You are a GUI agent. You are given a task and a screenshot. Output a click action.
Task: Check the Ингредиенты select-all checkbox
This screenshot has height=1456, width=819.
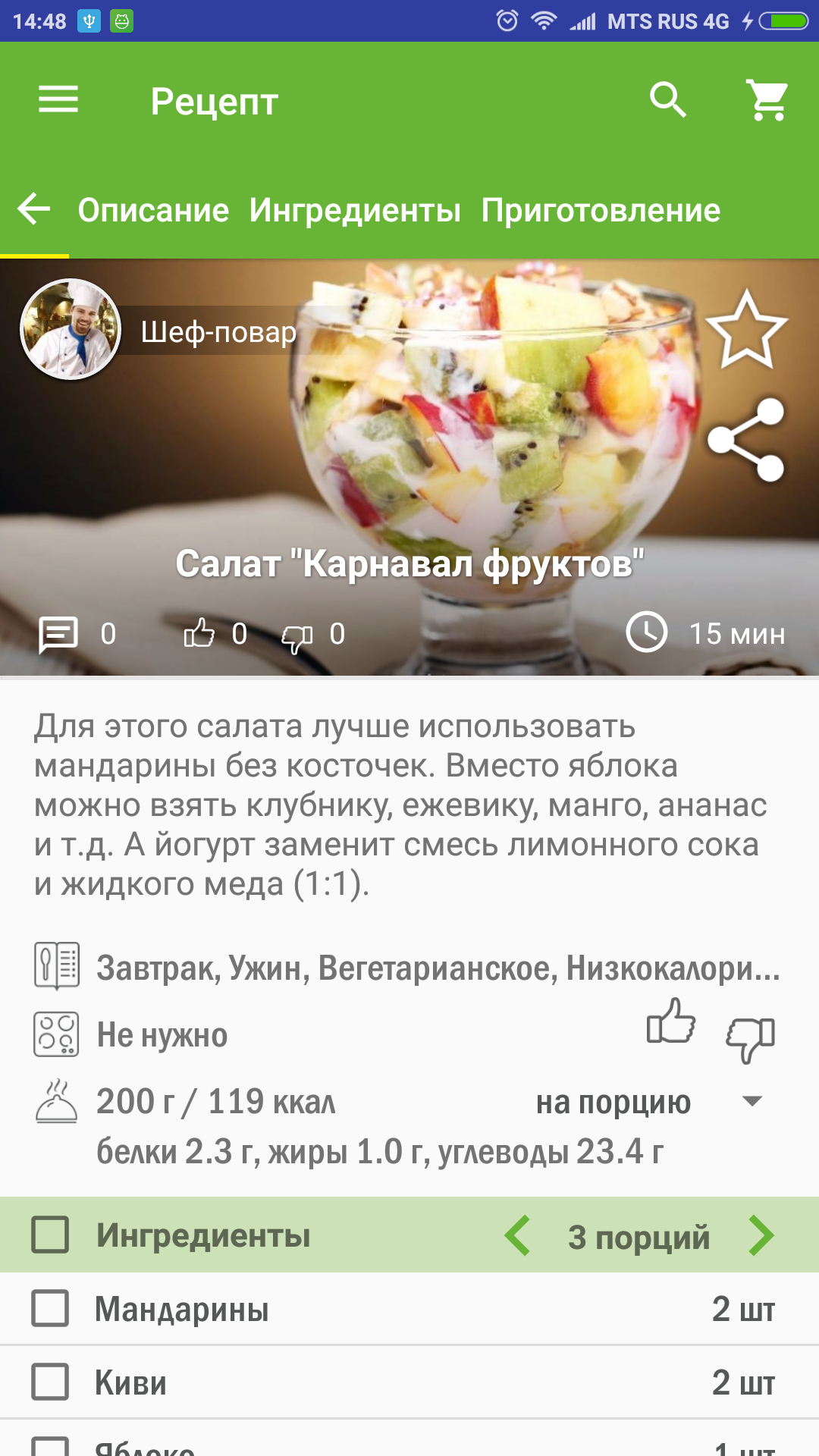50,1235
